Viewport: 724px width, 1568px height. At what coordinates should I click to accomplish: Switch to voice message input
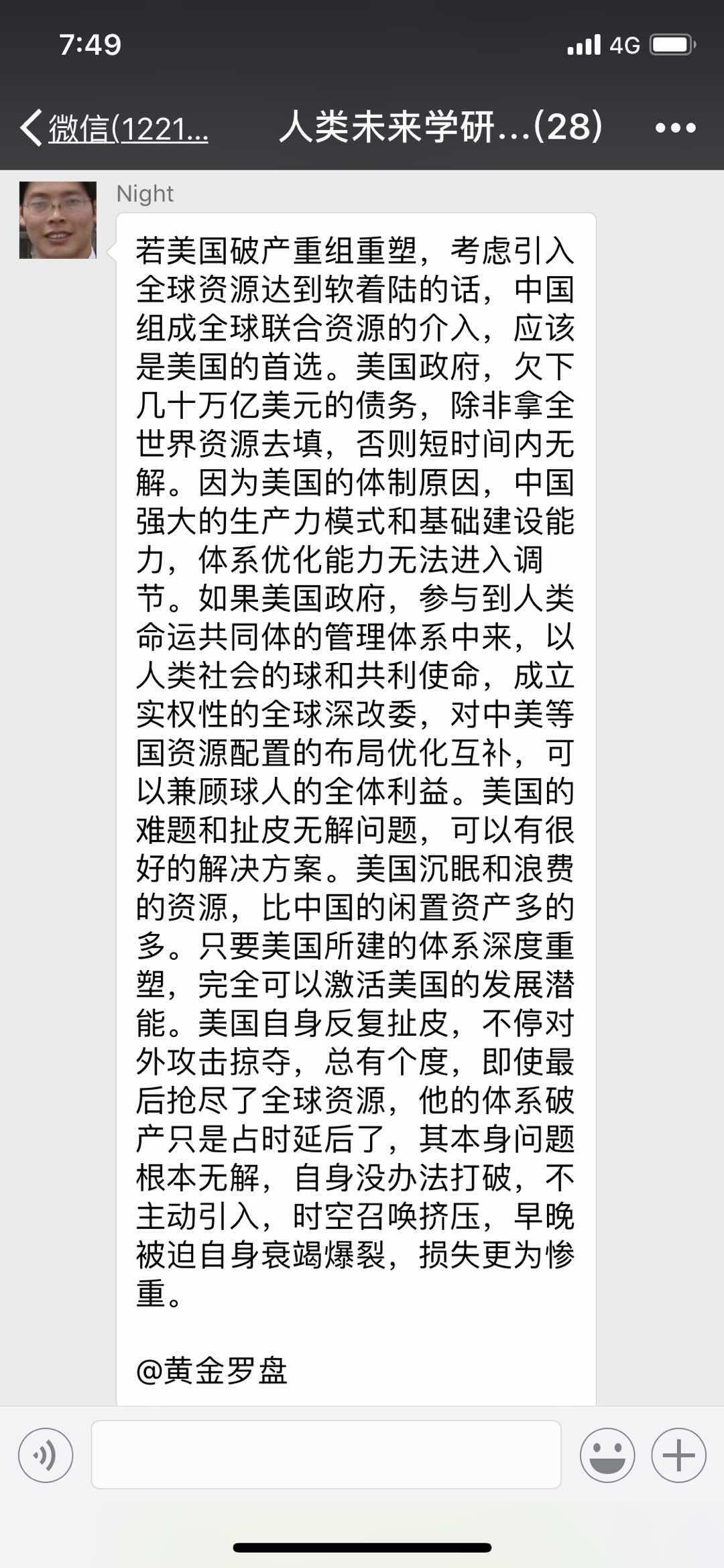pyautogui.click(x=46, y=1455)
